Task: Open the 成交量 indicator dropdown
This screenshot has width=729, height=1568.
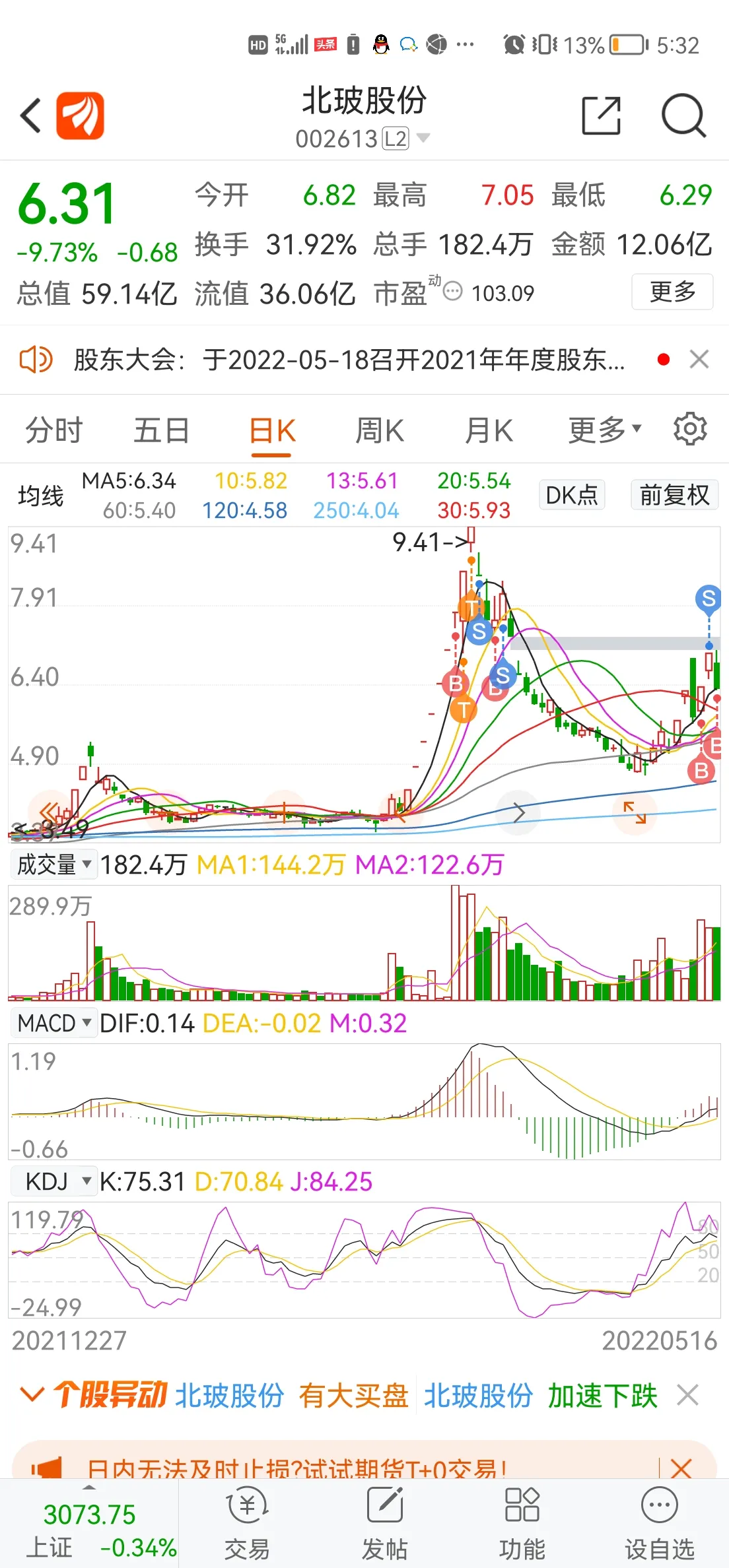Action: tap(53, 865)
